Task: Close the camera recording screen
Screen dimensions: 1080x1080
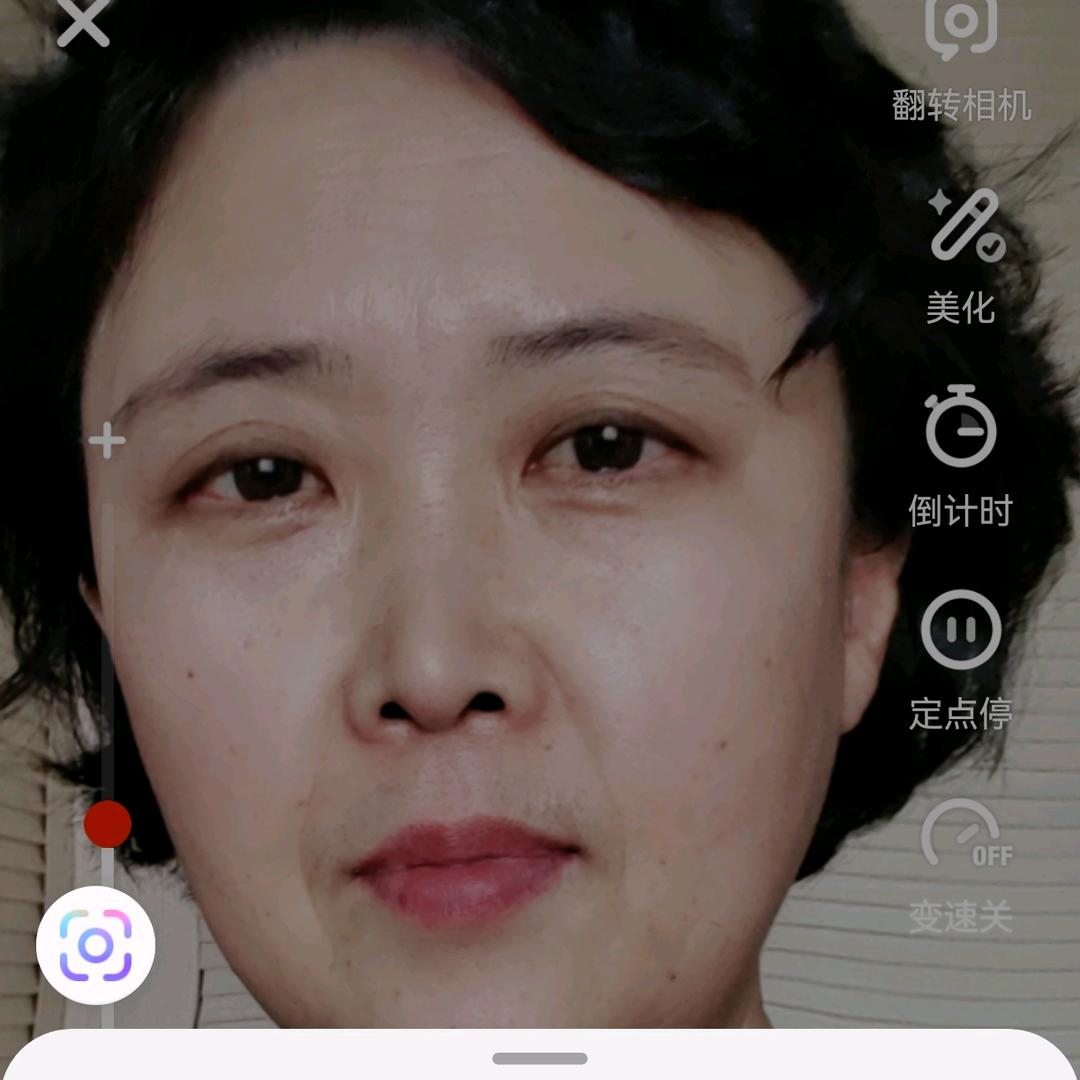Action: click(82, 22)
